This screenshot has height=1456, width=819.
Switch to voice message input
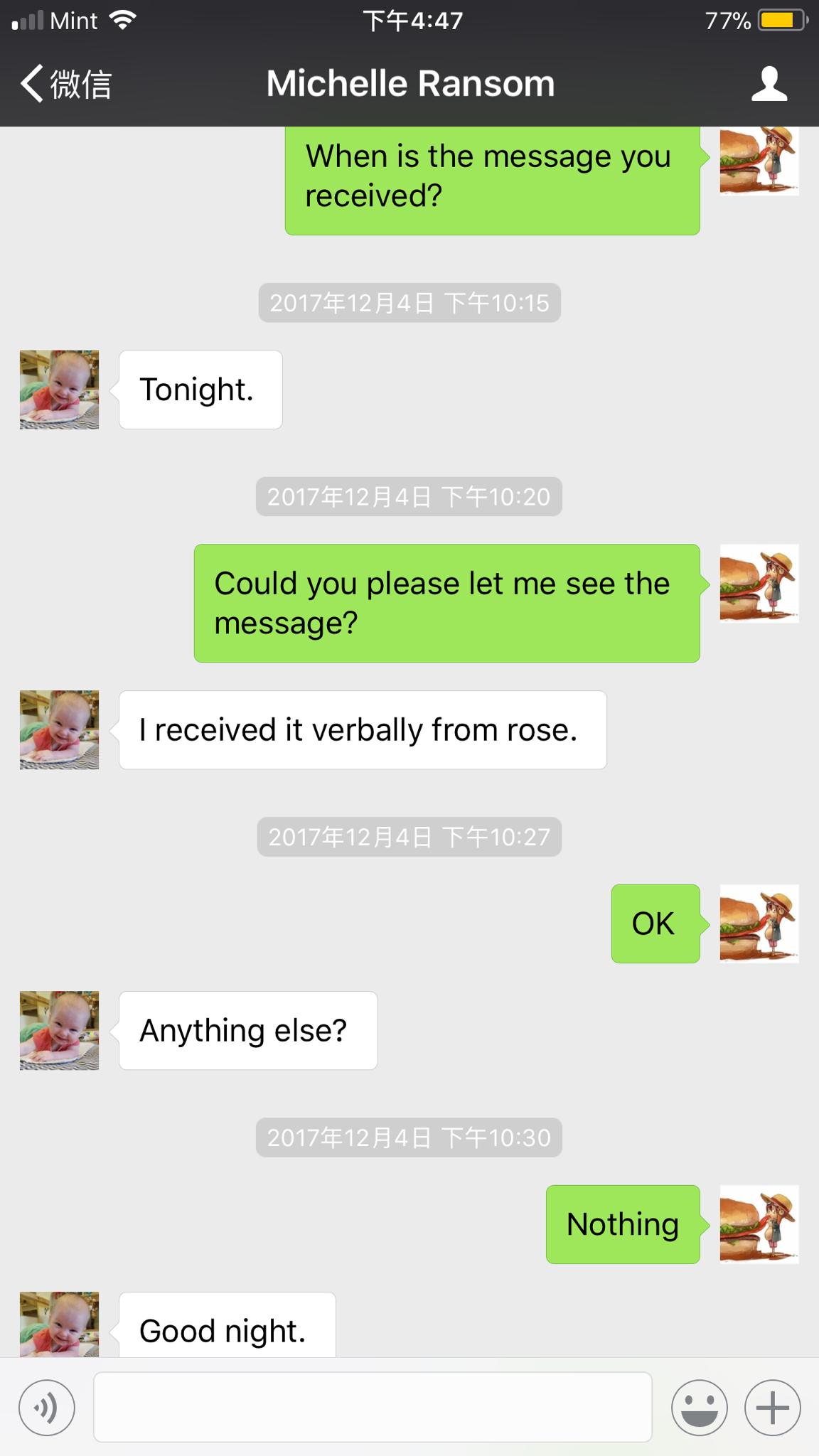(47, 1407)
